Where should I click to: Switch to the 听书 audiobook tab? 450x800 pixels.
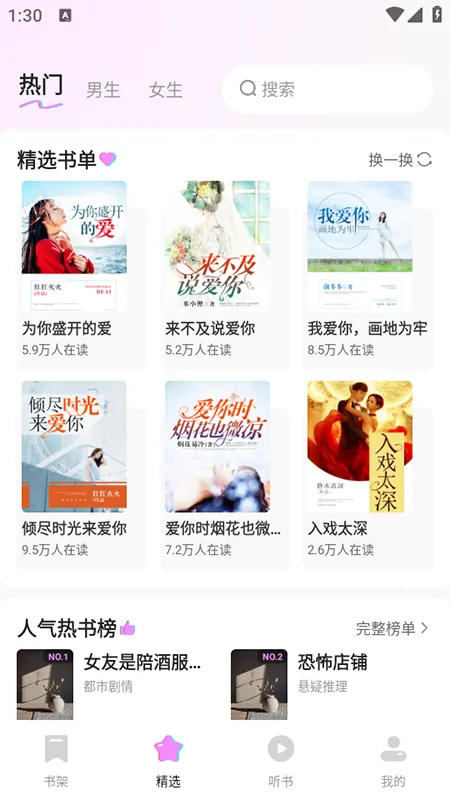[x=281, y=760]
